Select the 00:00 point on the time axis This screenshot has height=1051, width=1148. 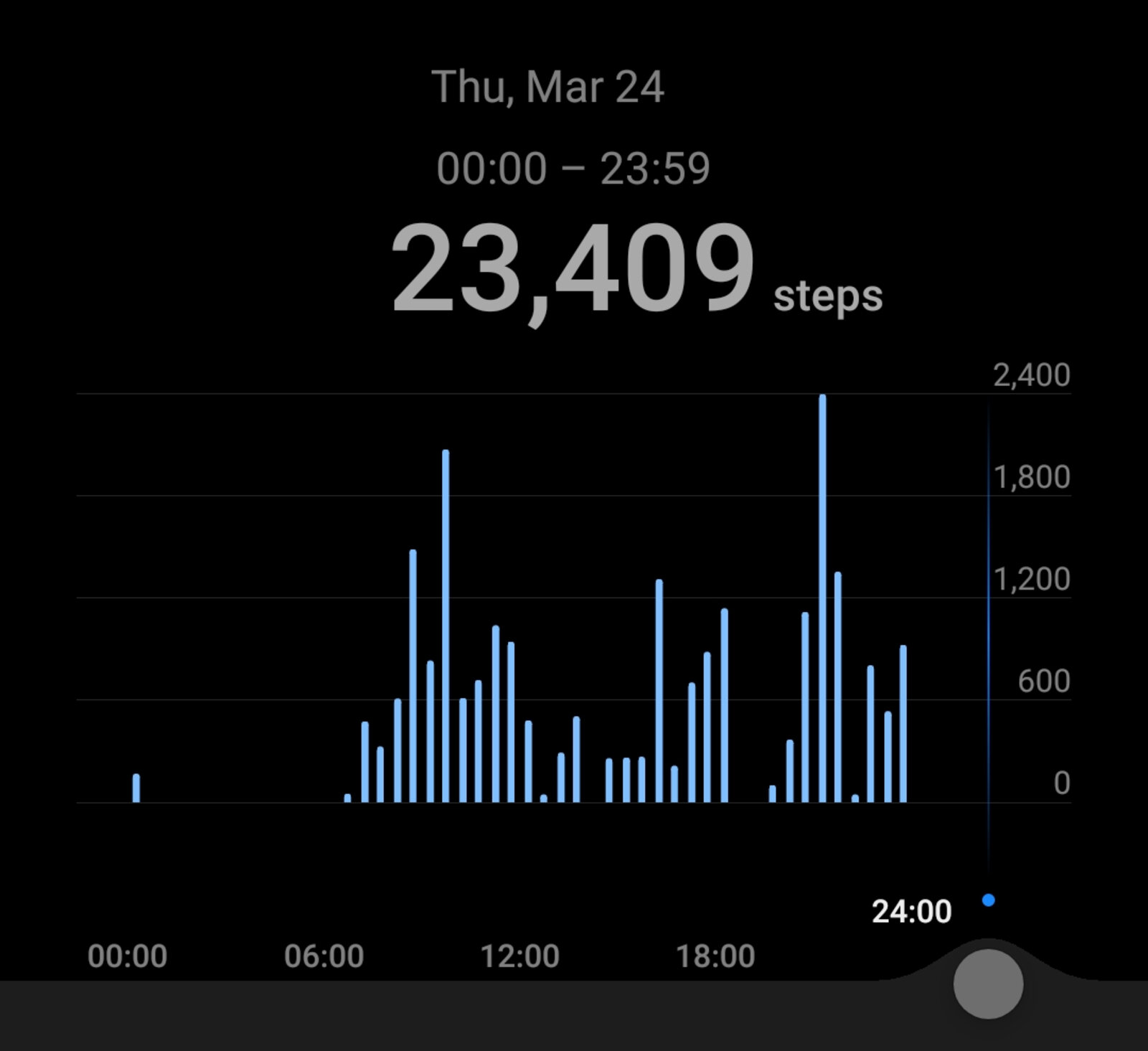(127, 956)
